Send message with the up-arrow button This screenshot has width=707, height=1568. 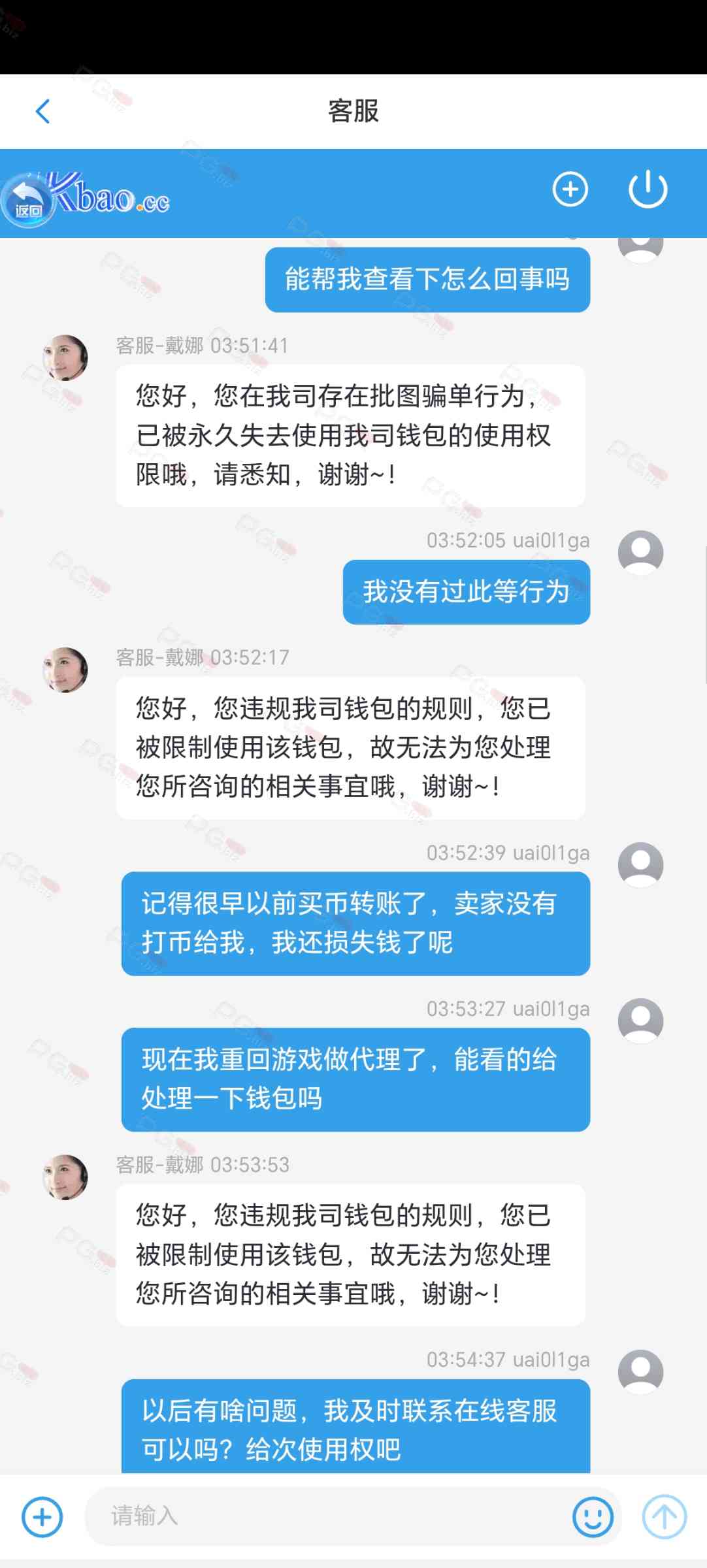(664, 1516)
